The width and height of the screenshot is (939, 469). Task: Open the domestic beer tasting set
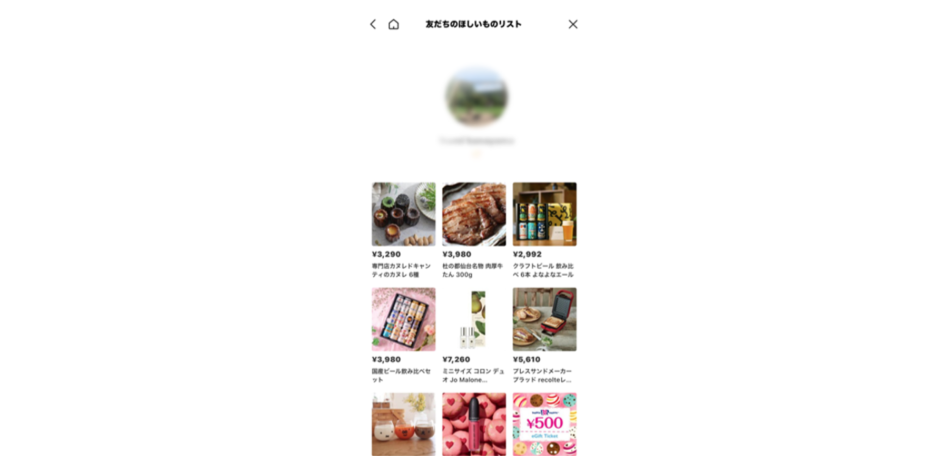point(404,319)
